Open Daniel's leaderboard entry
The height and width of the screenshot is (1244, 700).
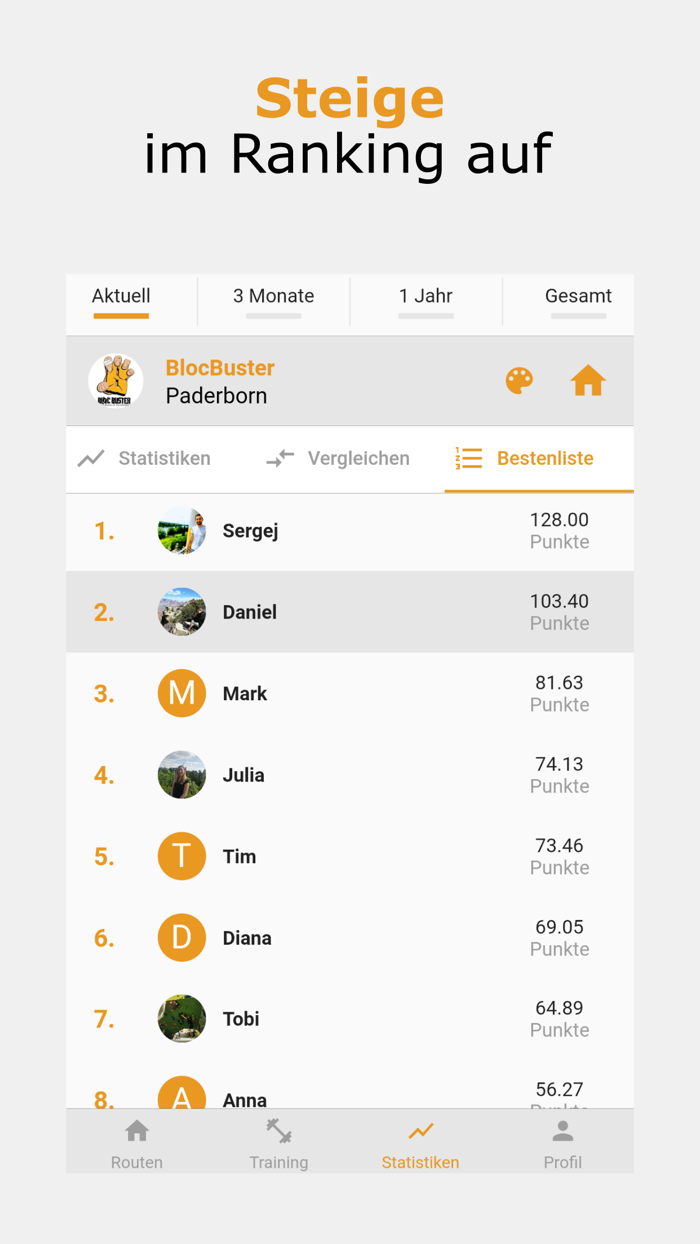[x=350, y=612]
